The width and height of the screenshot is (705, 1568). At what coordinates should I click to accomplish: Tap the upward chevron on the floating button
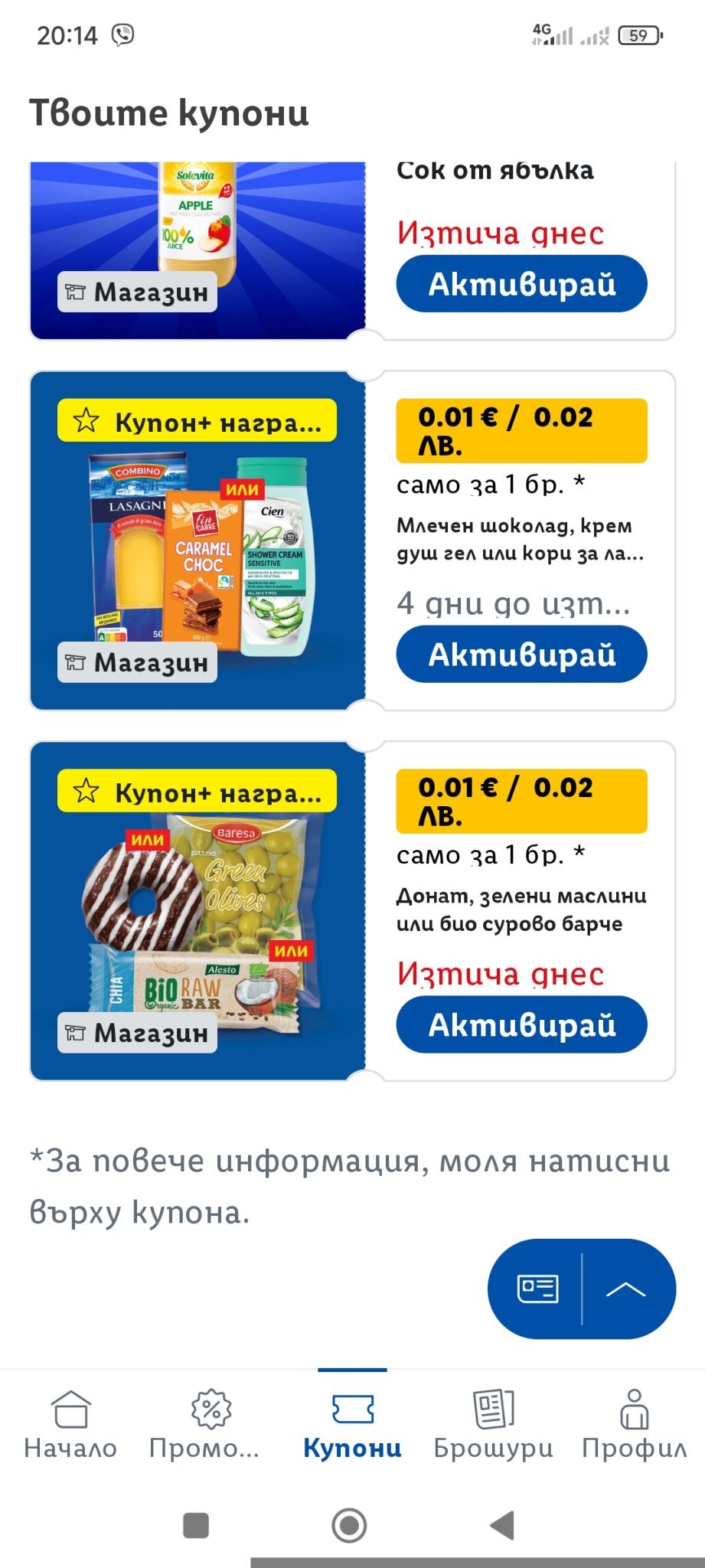pos(626,1289)
